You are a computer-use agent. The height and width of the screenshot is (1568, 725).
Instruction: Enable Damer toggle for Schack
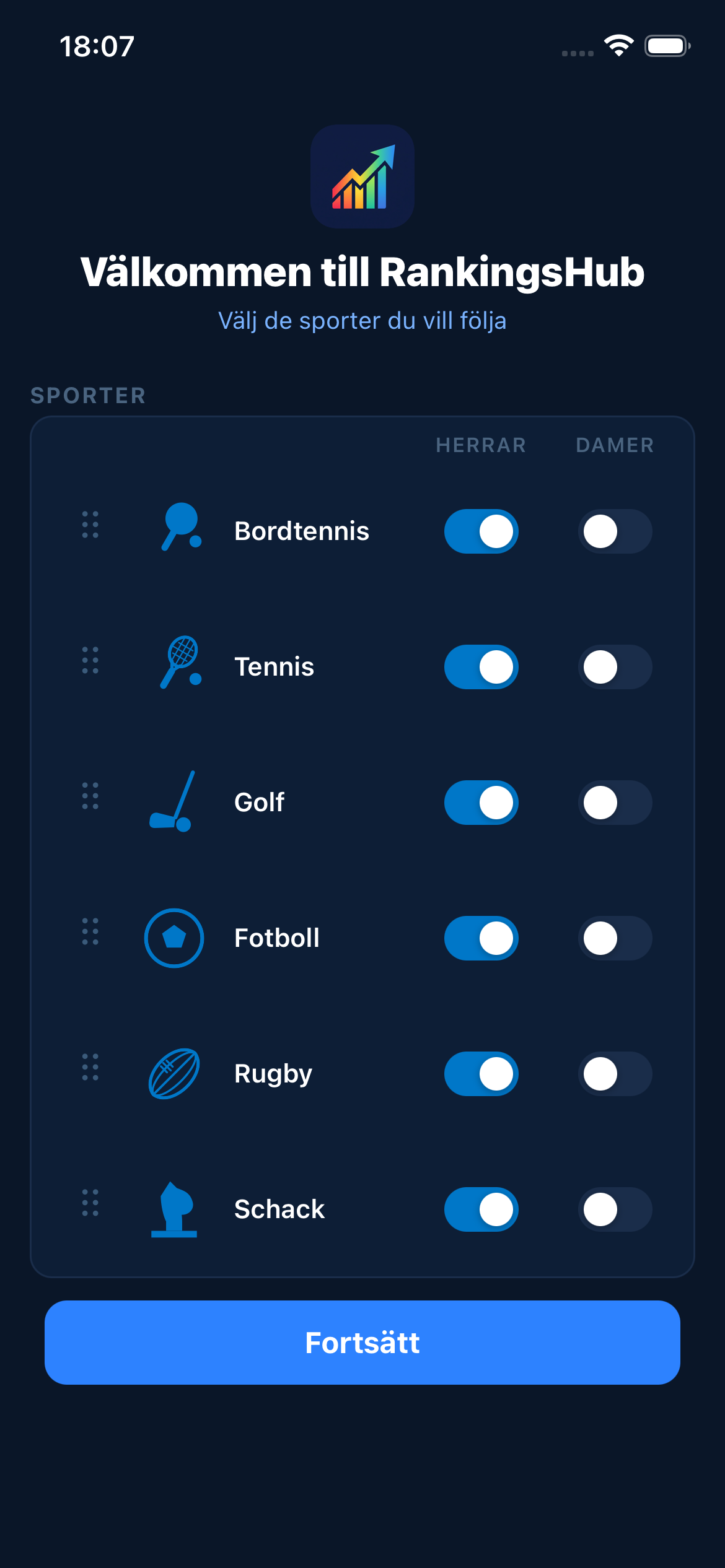click(x=615, y=1209)
